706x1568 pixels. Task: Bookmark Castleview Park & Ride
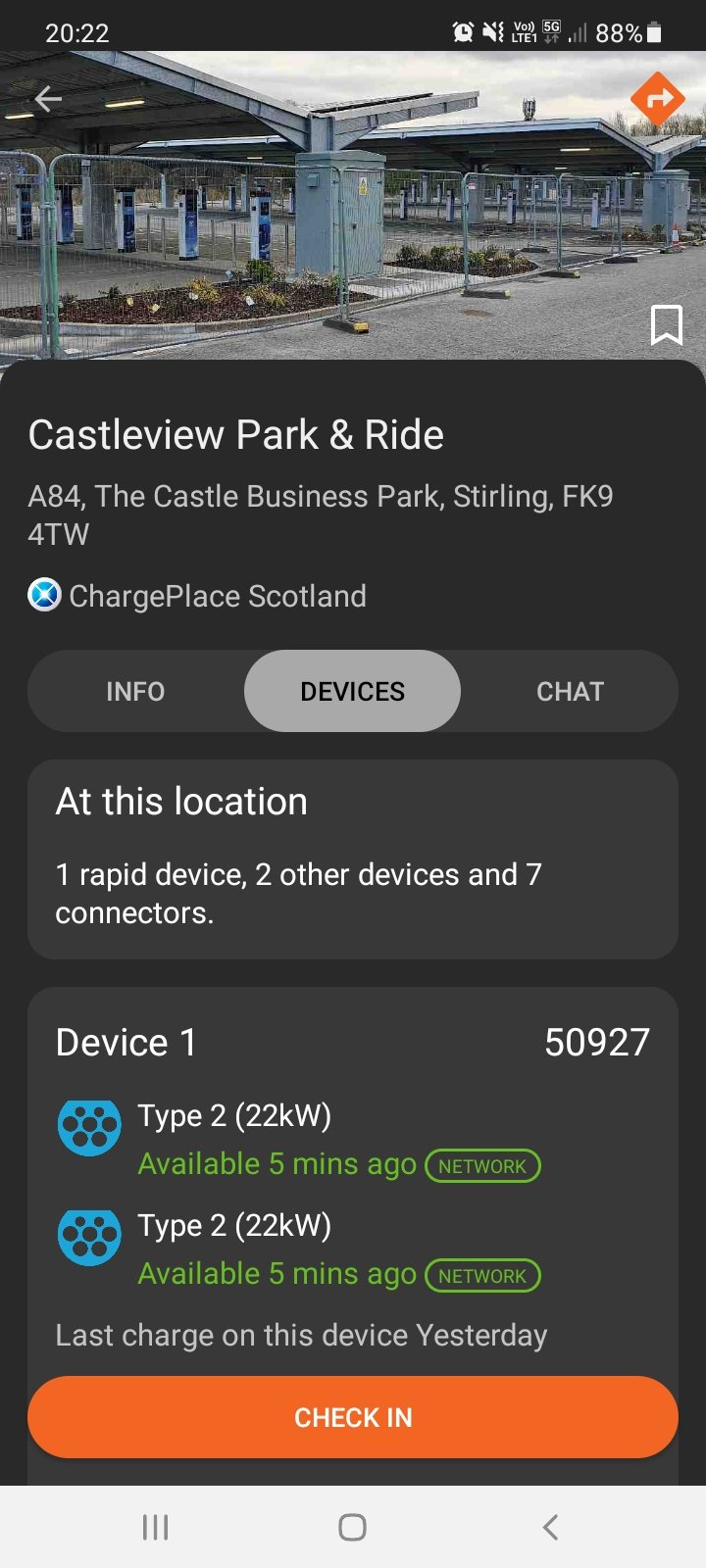[x=667, y=324]
